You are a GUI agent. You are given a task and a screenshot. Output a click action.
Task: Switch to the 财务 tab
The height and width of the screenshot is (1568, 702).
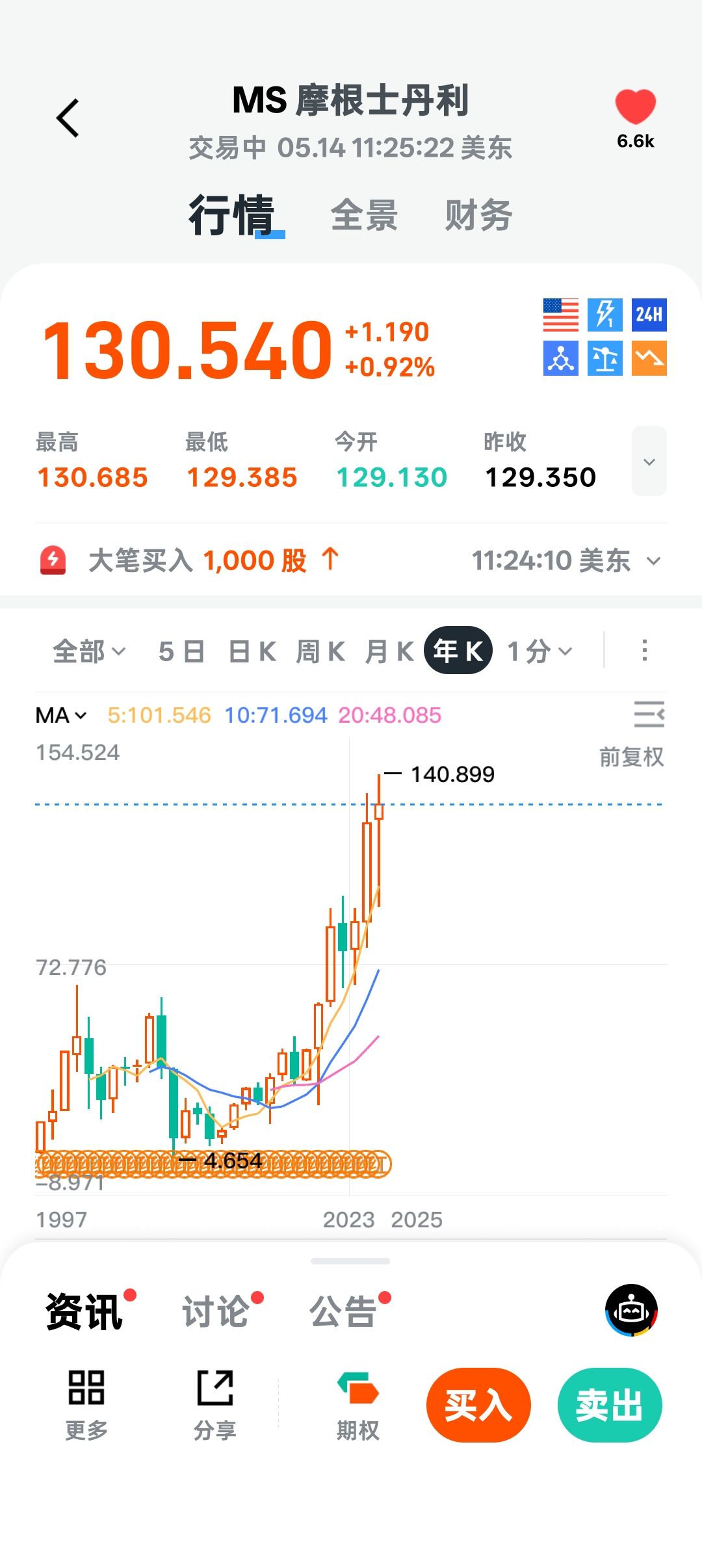point(478,216)
